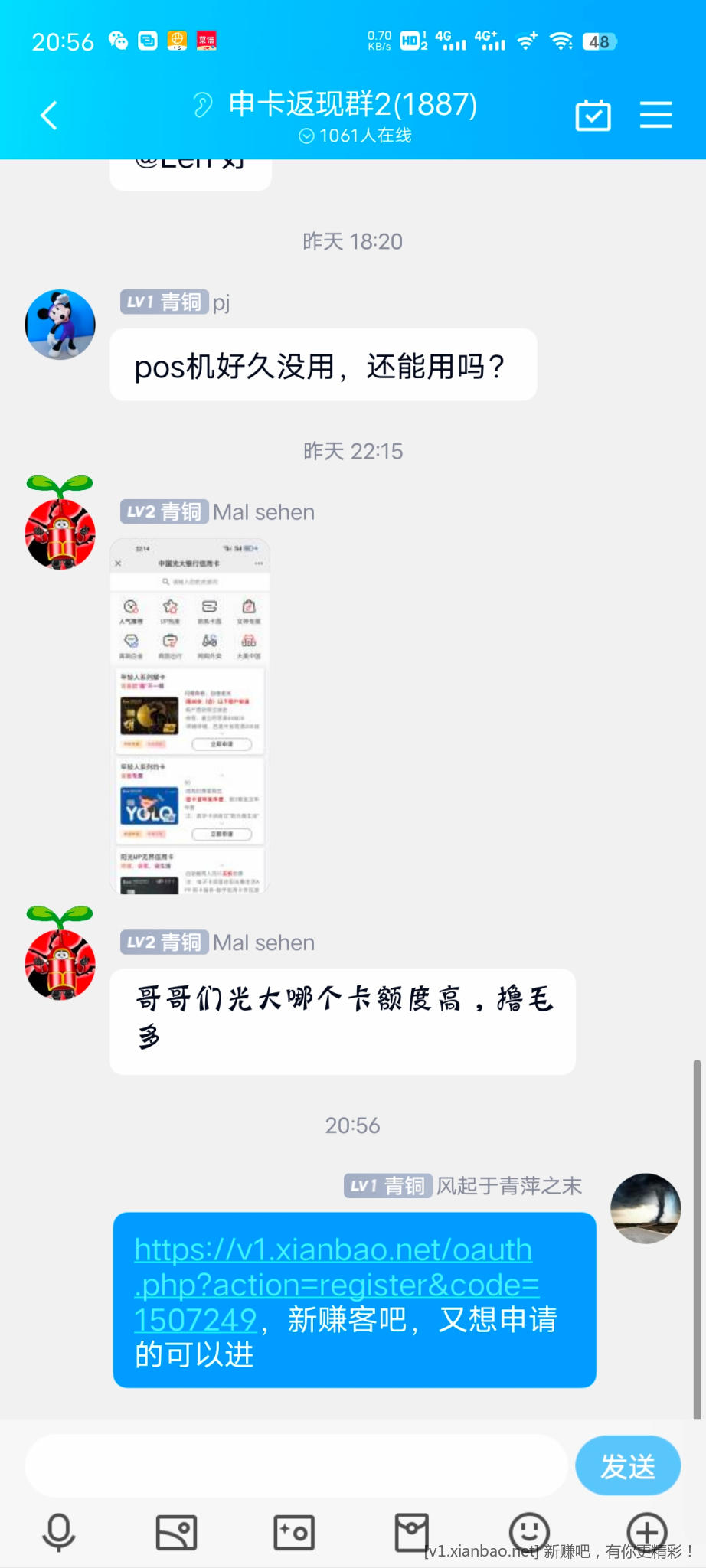Open the group chat menu

[x=655, y=116]
